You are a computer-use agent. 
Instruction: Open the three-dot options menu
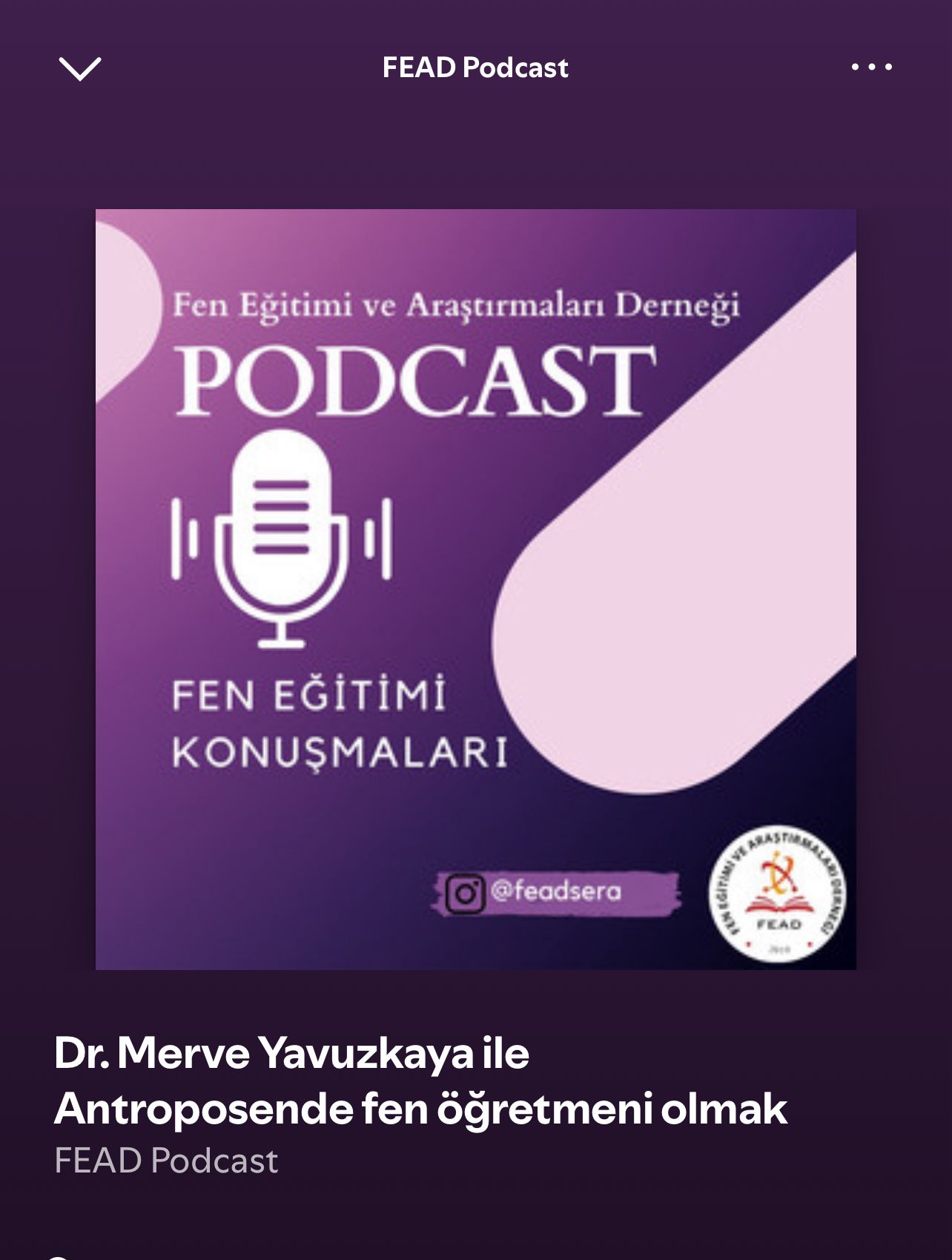pyautogui.click(x=871, y=67)
